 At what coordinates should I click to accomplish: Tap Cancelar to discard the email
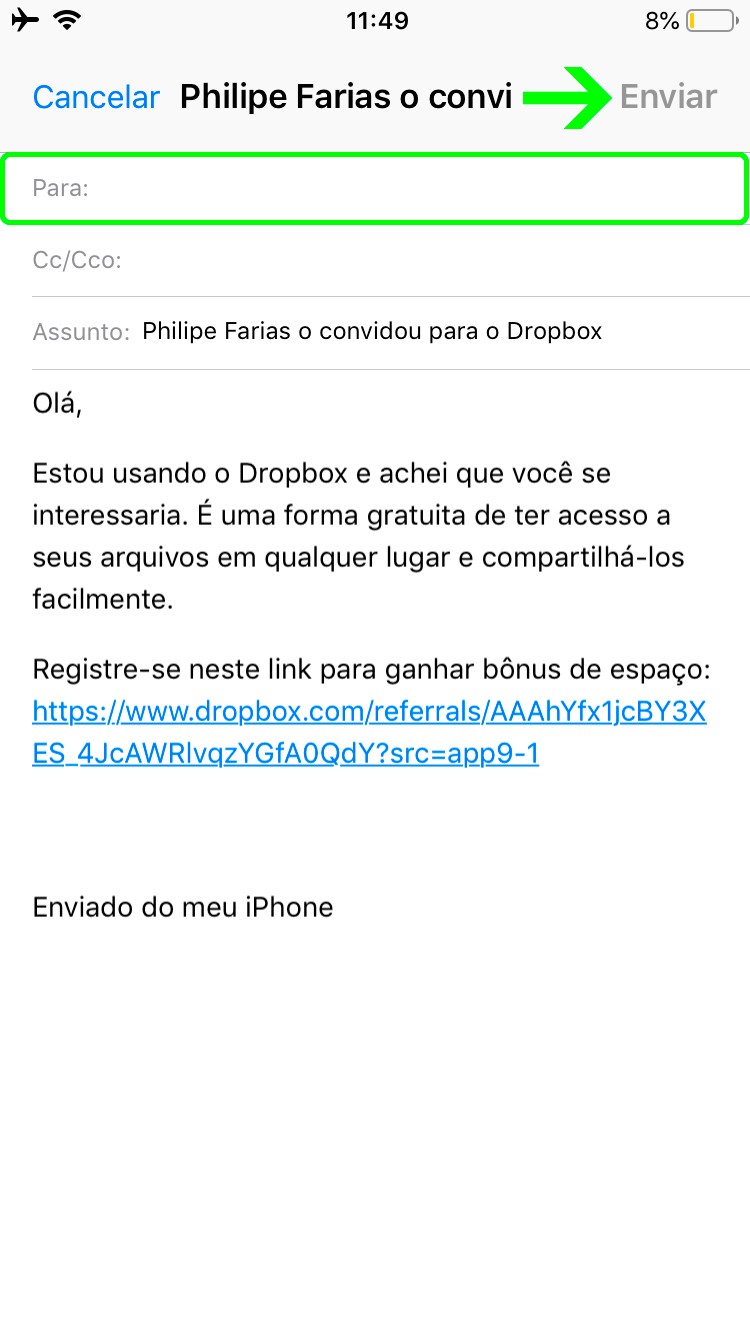tap(96, 97)
